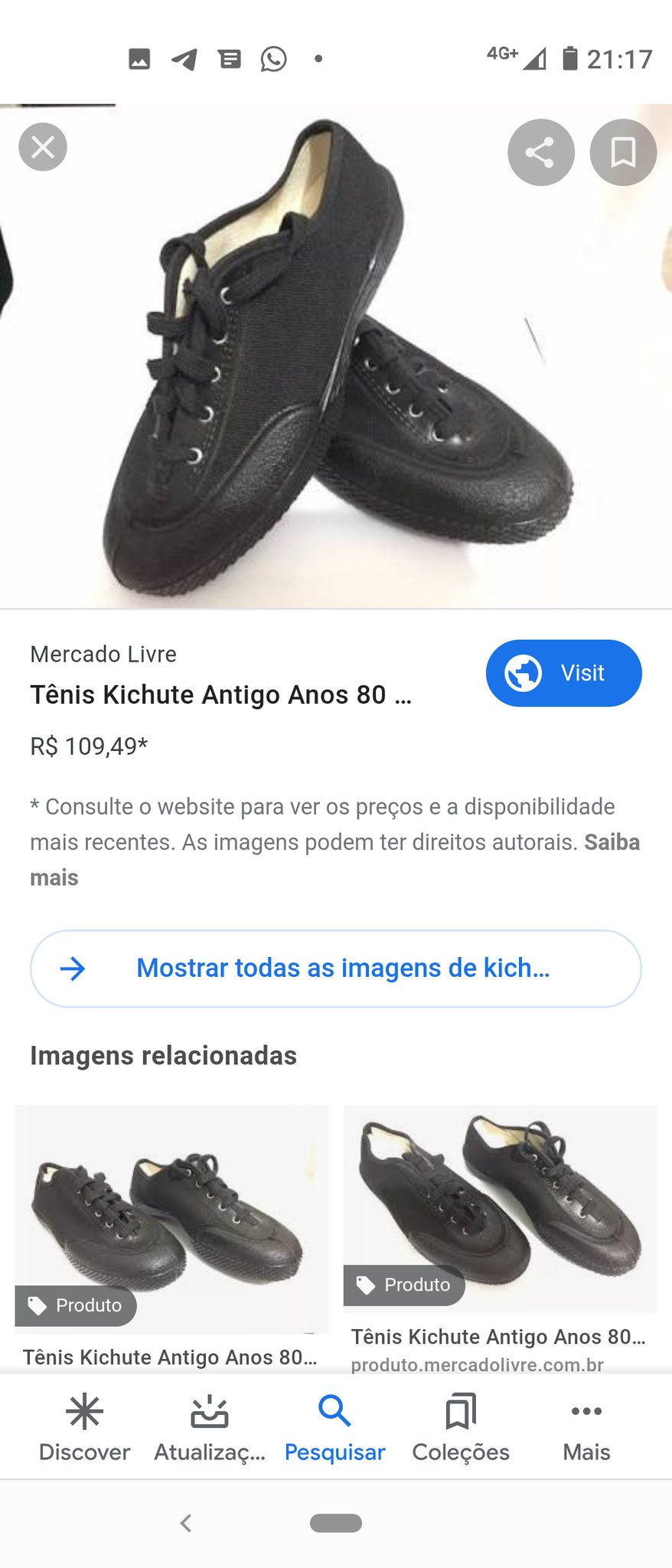The width and height of the screenshot is (672, 1568).
Task: Tap the Visit button for Mercado Livre
Action: (x=563, y=673)
